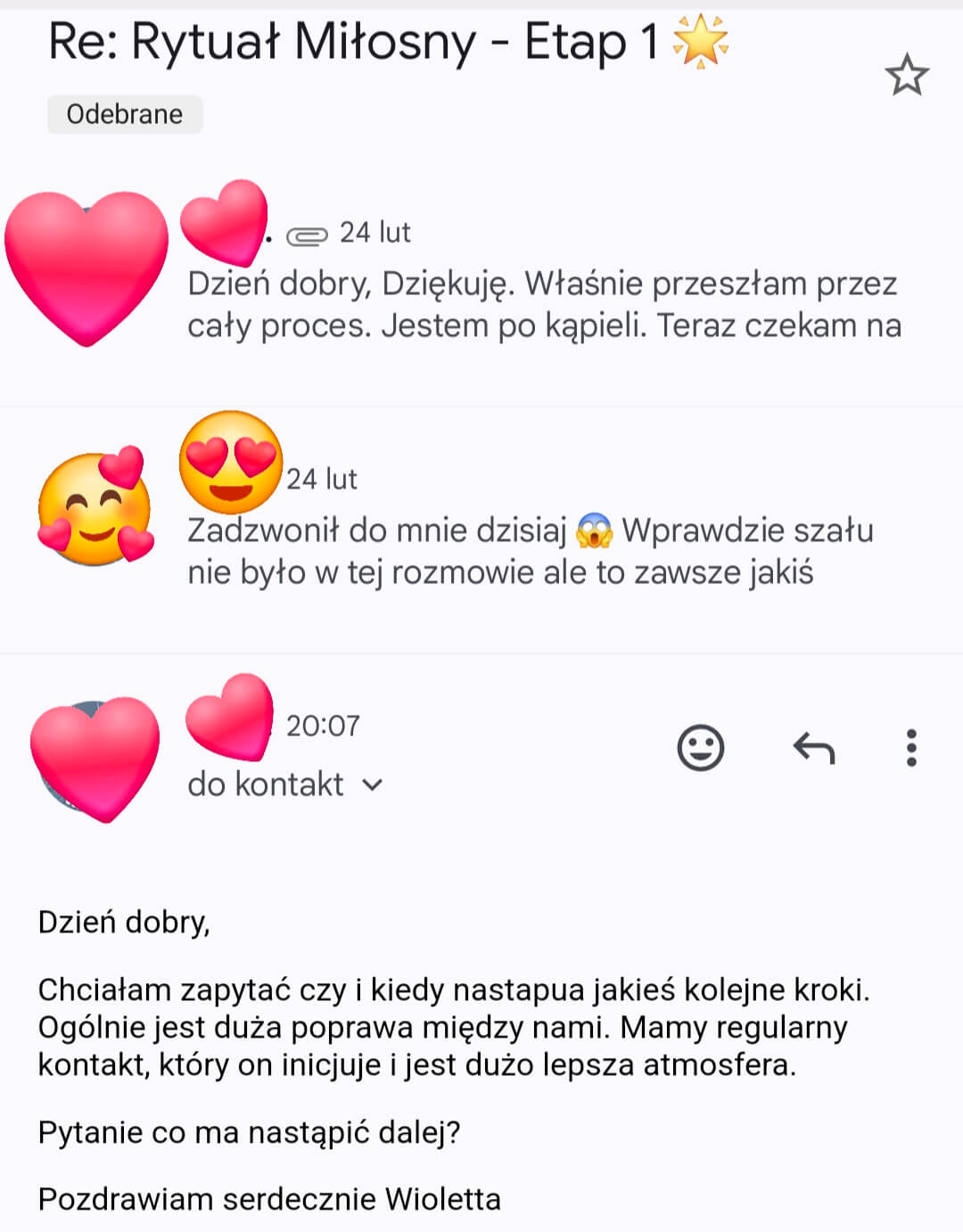This screenshot has width=963, height=1232.
Task: Expand the message "Zadzwonił do mnie dzisiaj"
Action: (530, 551)
